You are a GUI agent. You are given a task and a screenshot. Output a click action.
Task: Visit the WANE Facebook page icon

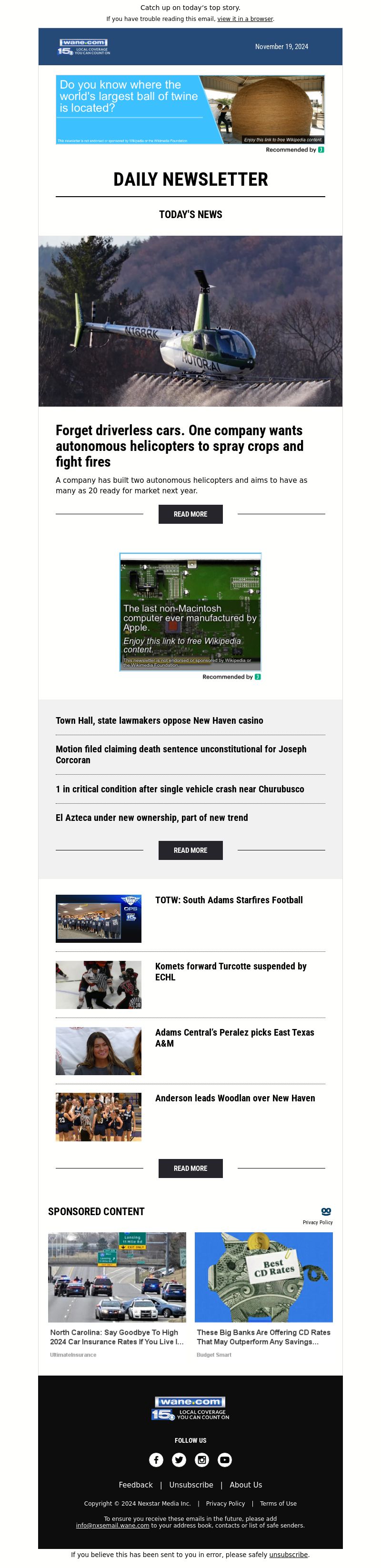156,1459
